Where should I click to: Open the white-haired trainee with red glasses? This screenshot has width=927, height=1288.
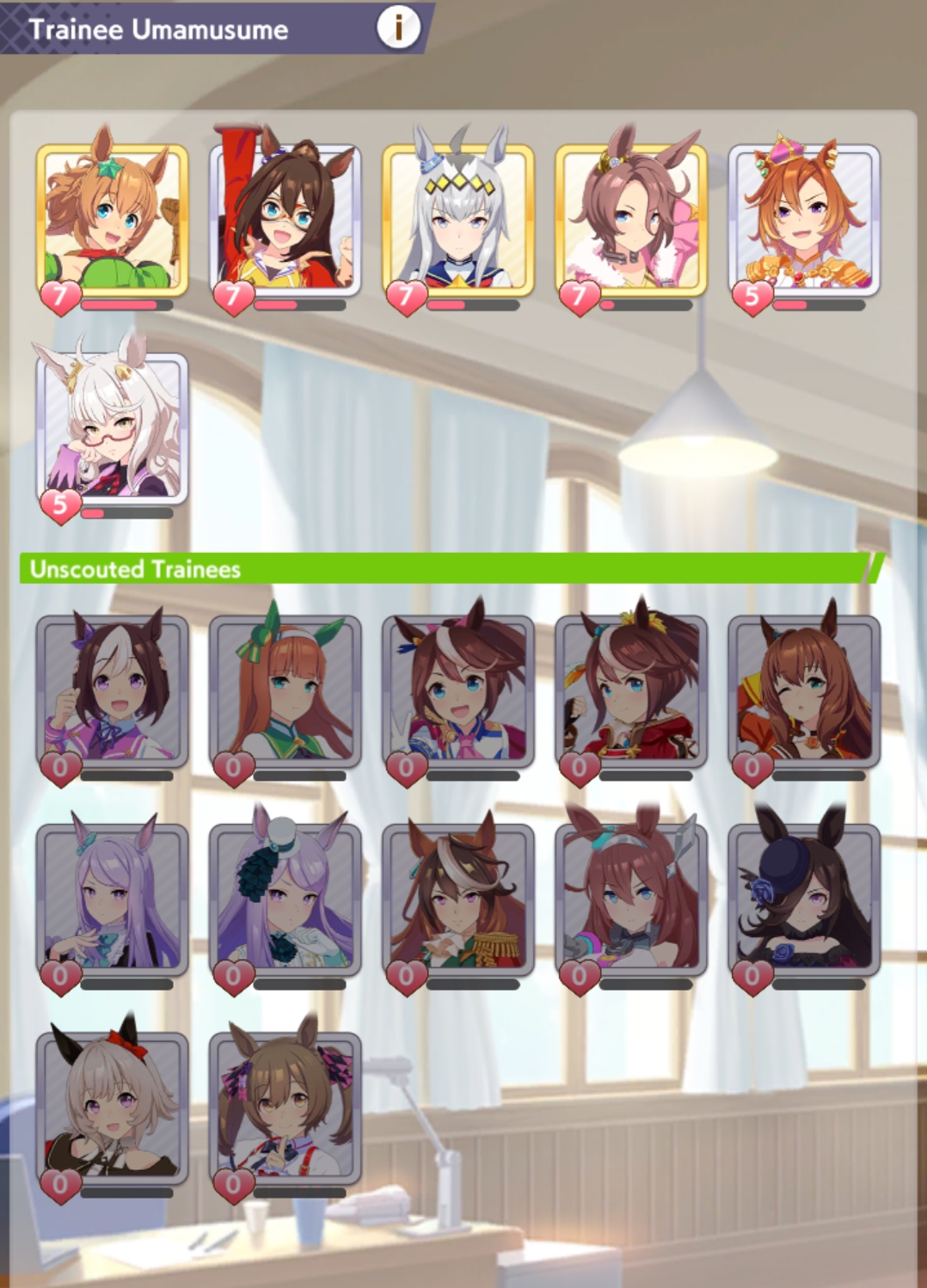pos(112,426)
